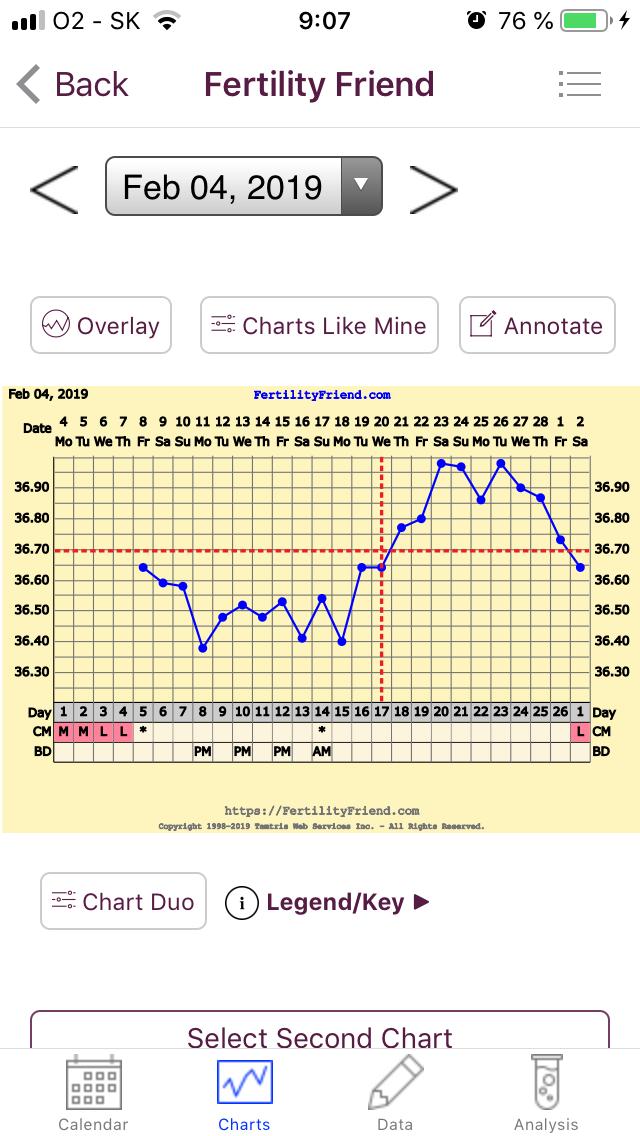Open the list menu icon
Viewport: 640px width, 1136px height.
pos(580,85)
